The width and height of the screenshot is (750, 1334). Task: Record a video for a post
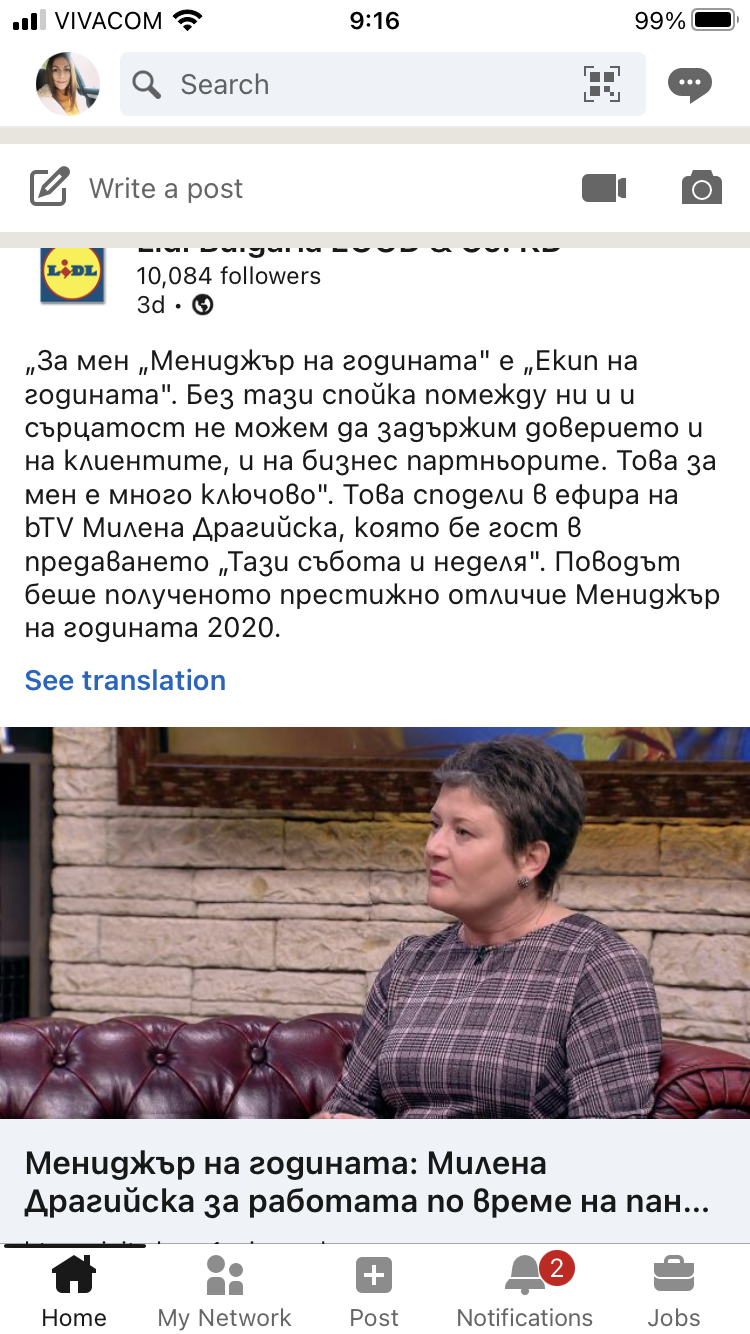tap(604, 188)
